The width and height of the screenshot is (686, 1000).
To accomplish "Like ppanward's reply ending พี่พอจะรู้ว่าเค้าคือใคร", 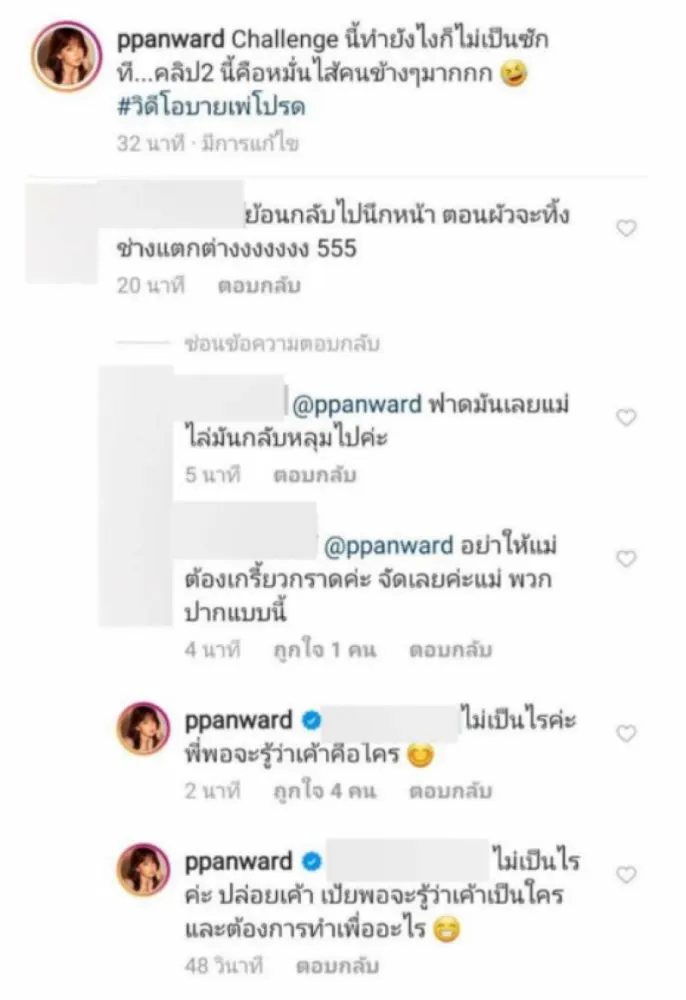I will [626, 734].
